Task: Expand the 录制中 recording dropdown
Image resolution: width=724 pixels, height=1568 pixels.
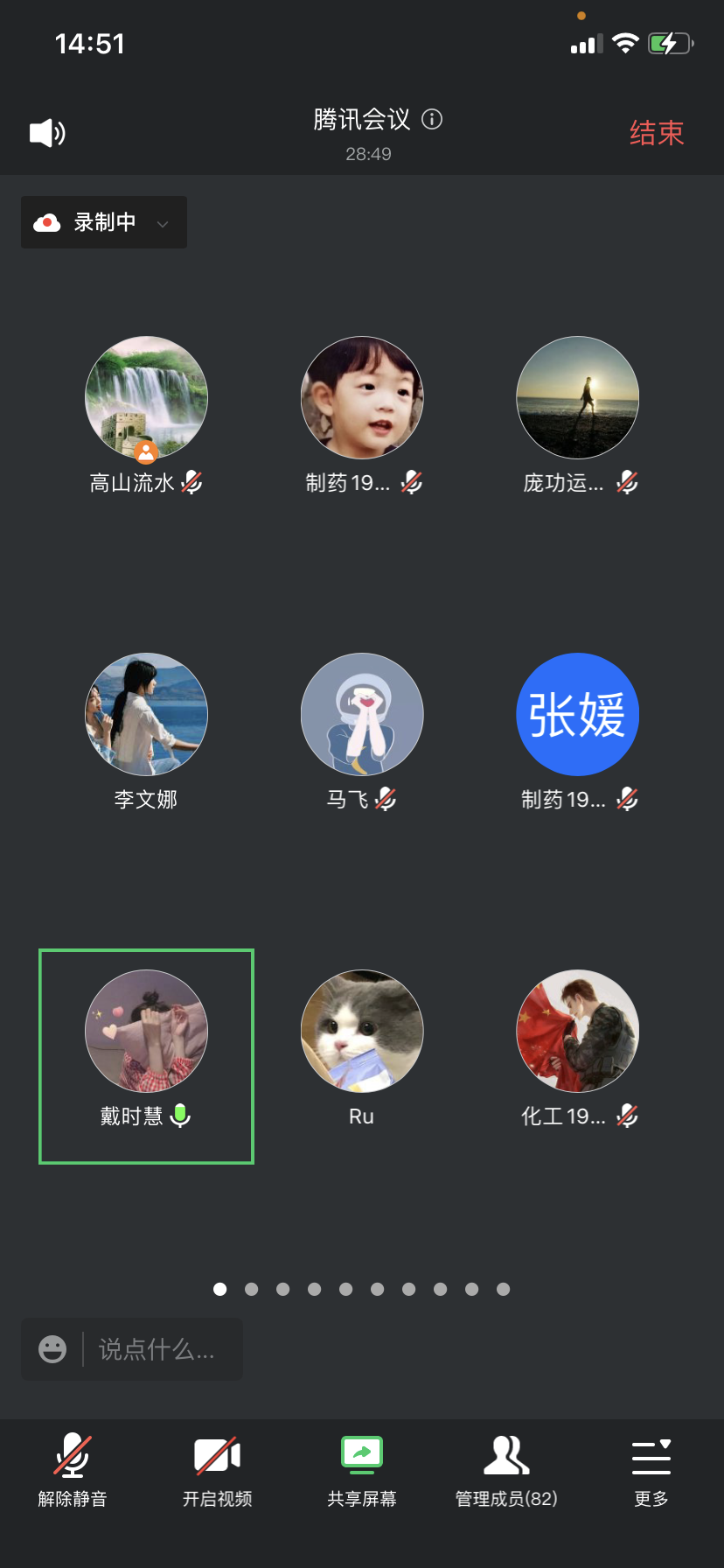Action: [x=104, y=222]
